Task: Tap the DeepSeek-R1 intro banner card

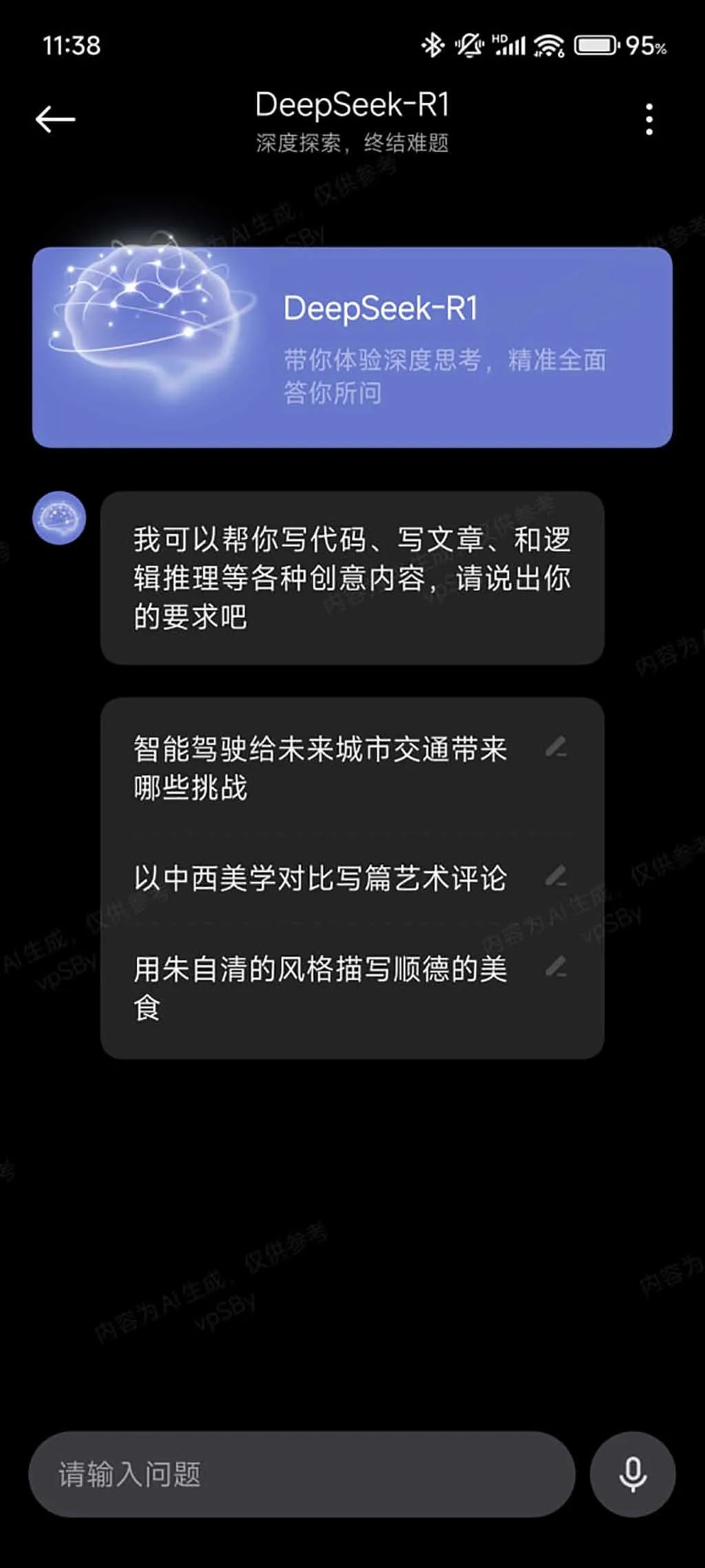Action: pyautogui.click(x=352, y=342)
